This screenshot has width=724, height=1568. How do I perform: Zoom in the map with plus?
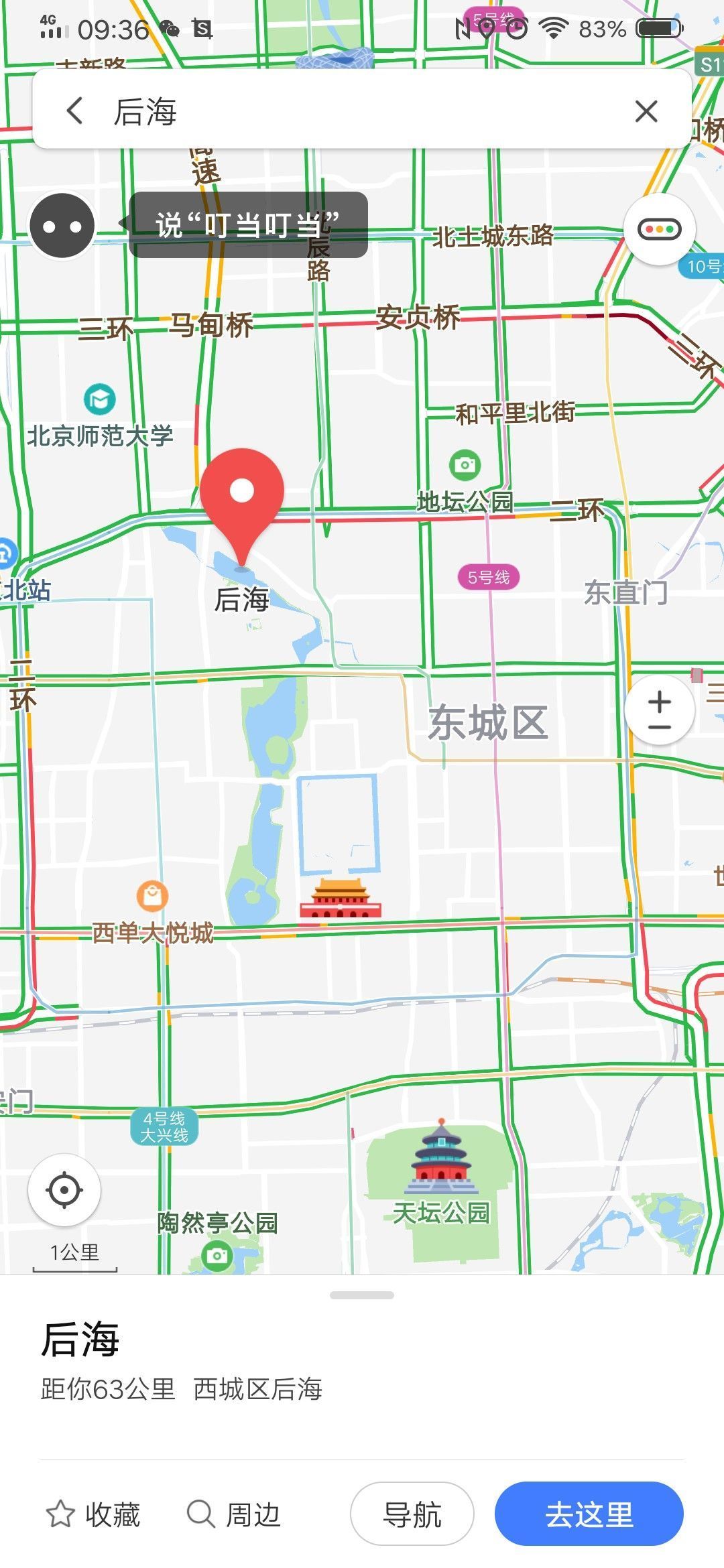660,702
